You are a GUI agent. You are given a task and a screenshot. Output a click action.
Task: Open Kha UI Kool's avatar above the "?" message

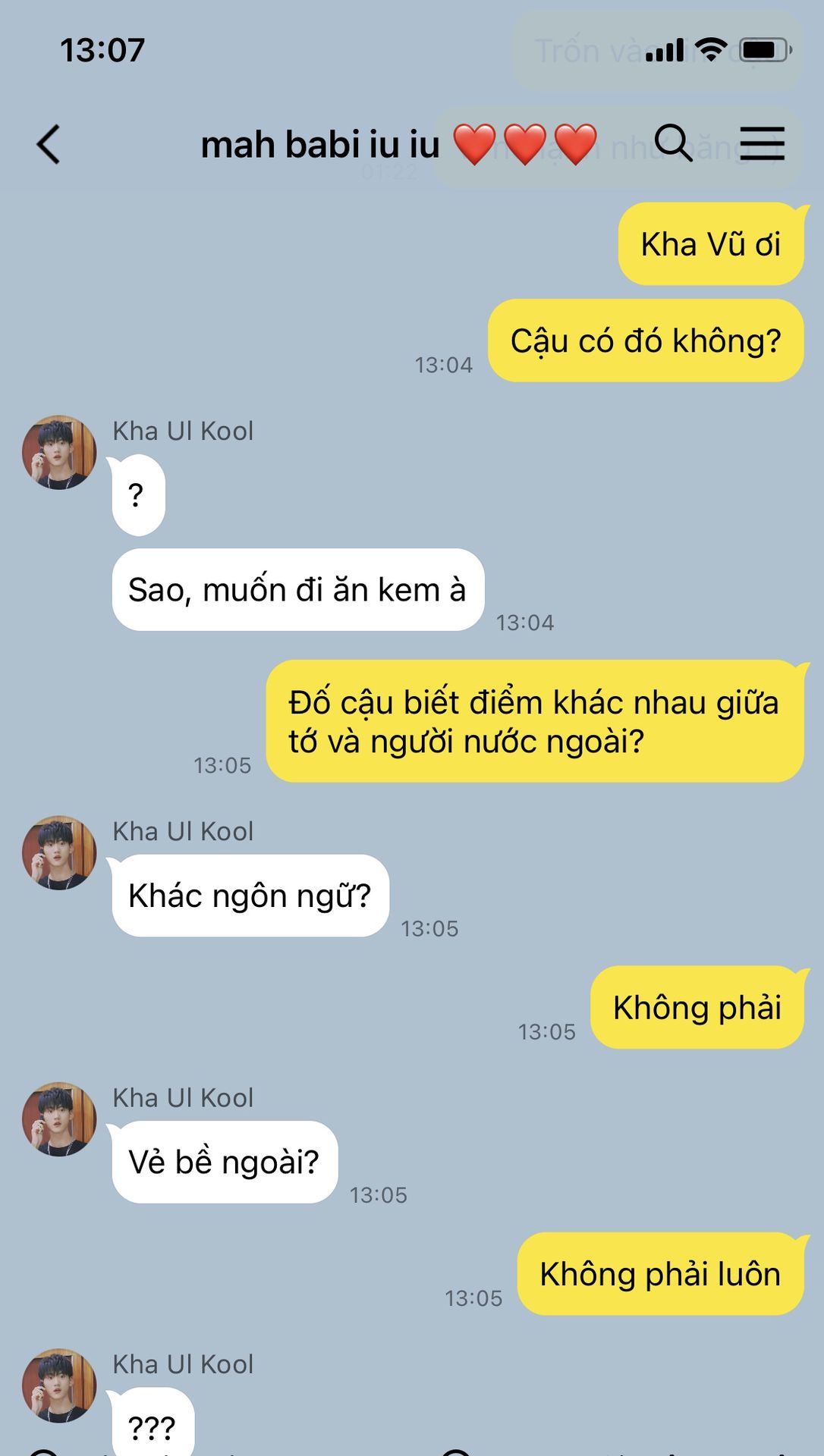[x=59, y=452]
